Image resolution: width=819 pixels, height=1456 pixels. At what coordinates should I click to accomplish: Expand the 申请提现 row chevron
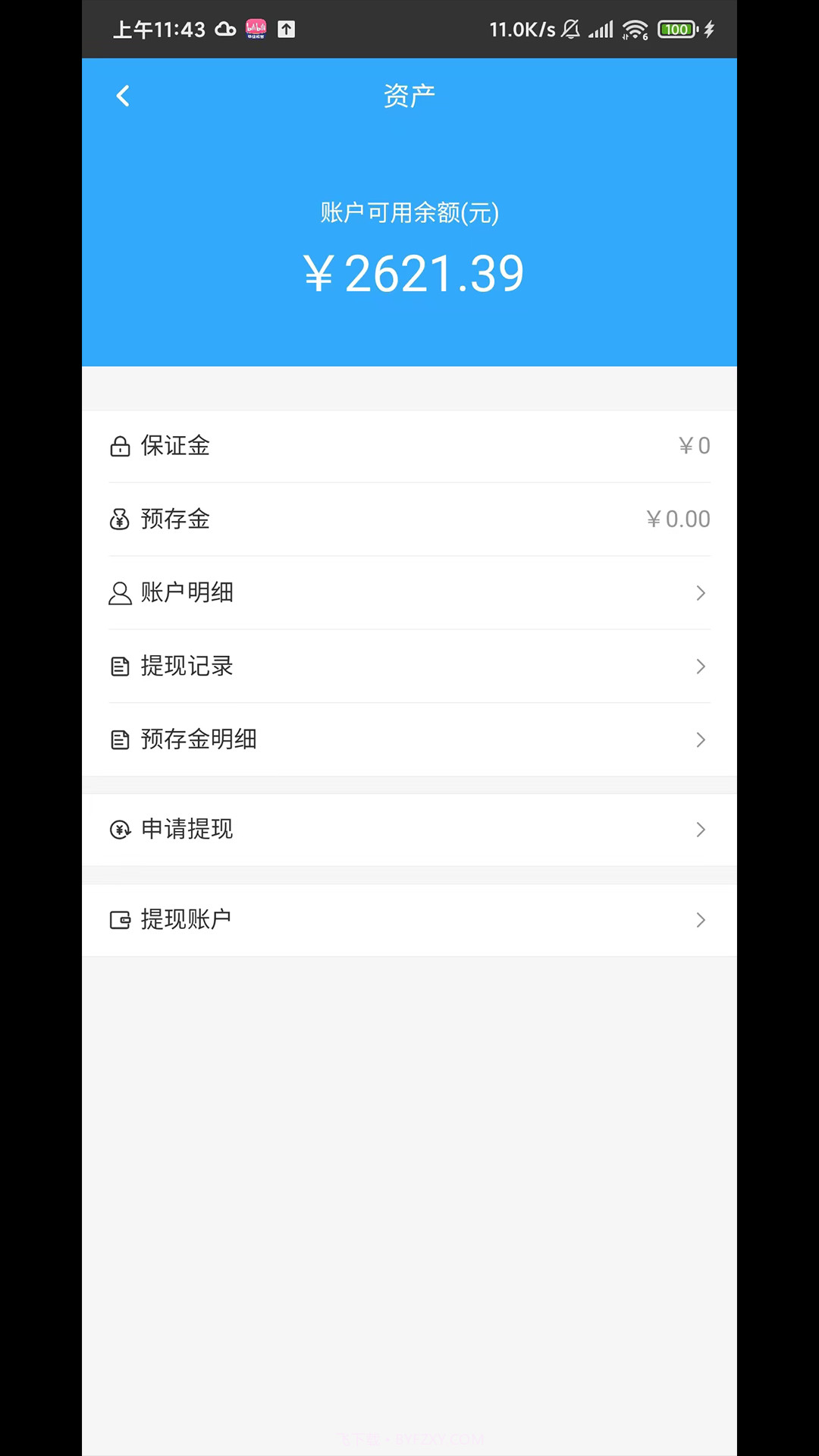pos(700,830)
